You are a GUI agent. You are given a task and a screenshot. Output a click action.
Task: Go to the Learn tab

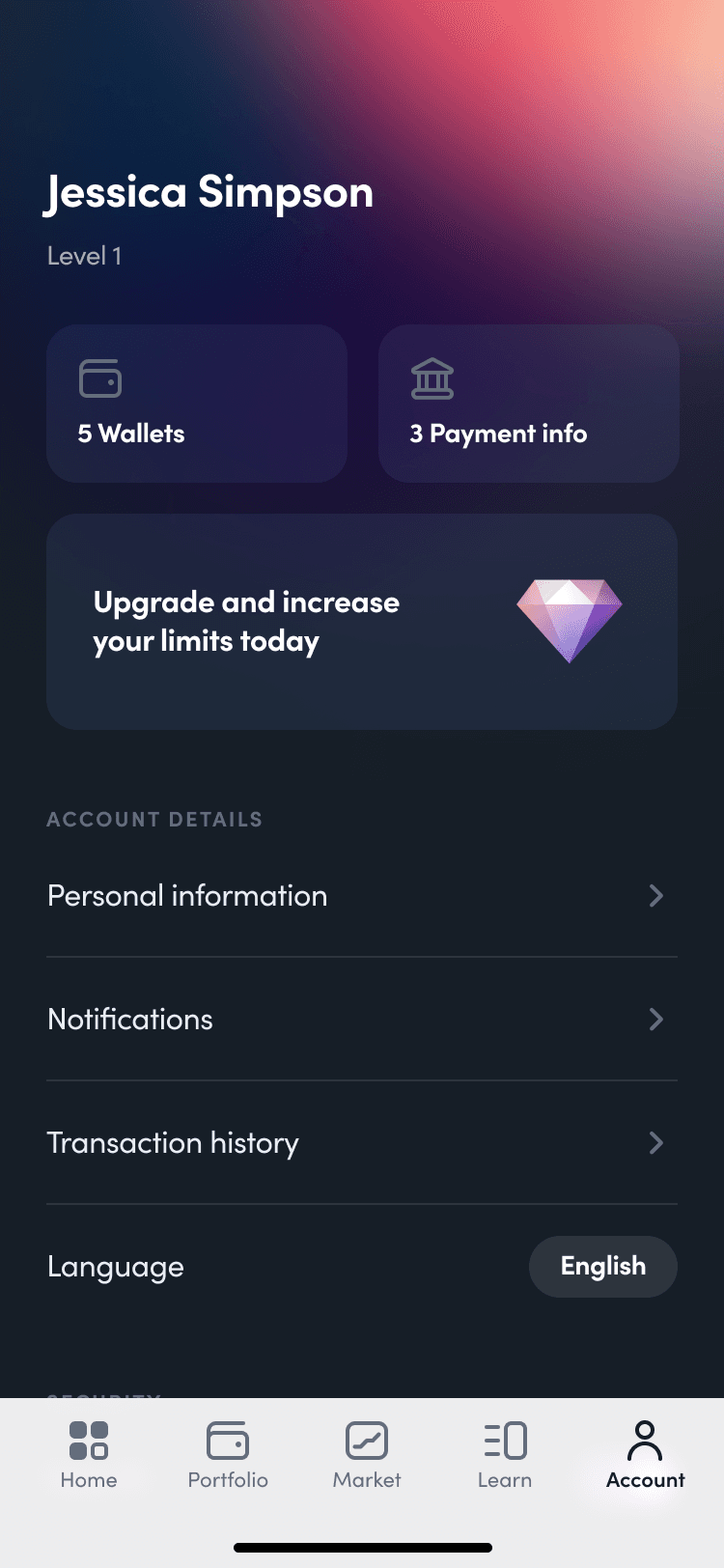click(505, 1454)
